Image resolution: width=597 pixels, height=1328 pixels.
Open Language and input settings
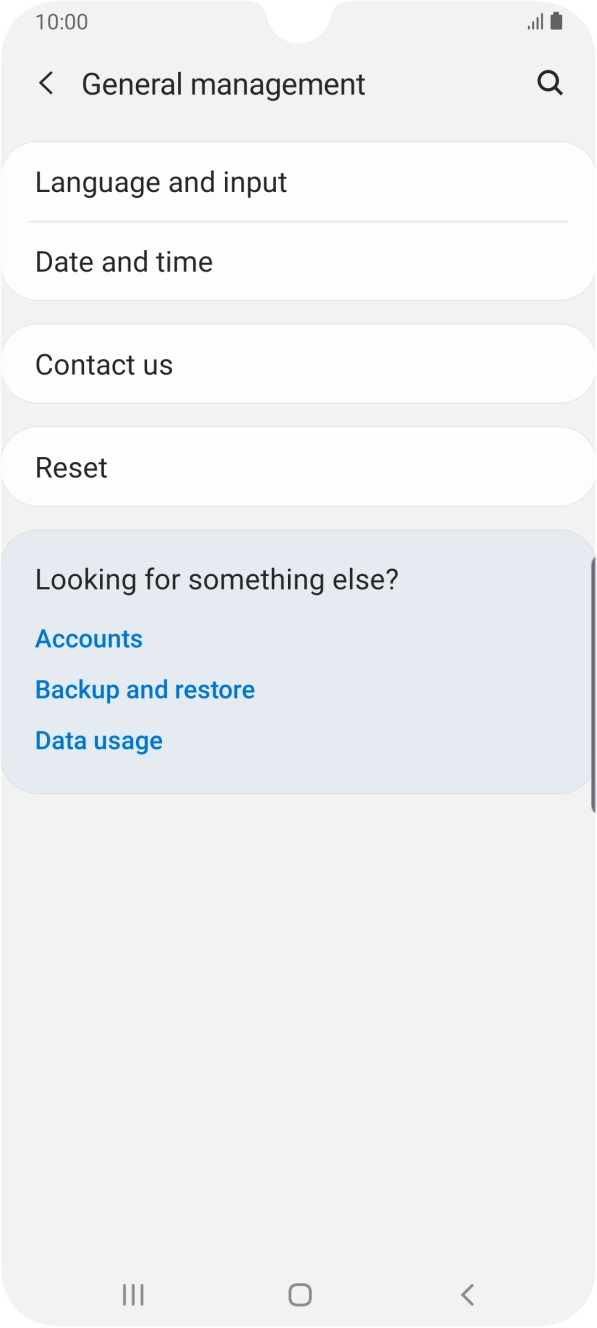[x=298, y=182]
